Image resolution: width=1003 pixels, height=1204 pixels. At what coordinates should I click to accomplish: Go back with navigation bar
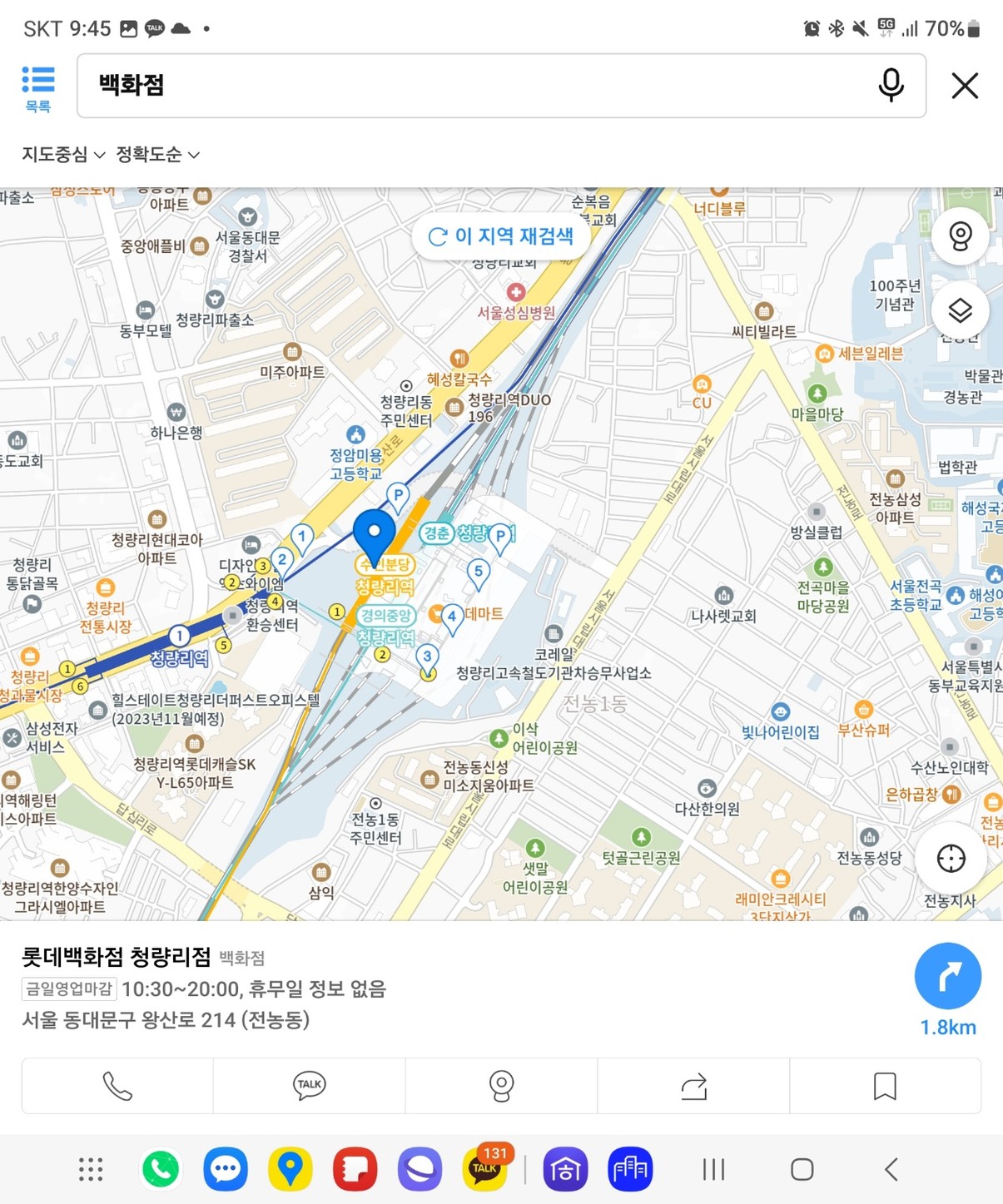click(x=891, y=1169)
